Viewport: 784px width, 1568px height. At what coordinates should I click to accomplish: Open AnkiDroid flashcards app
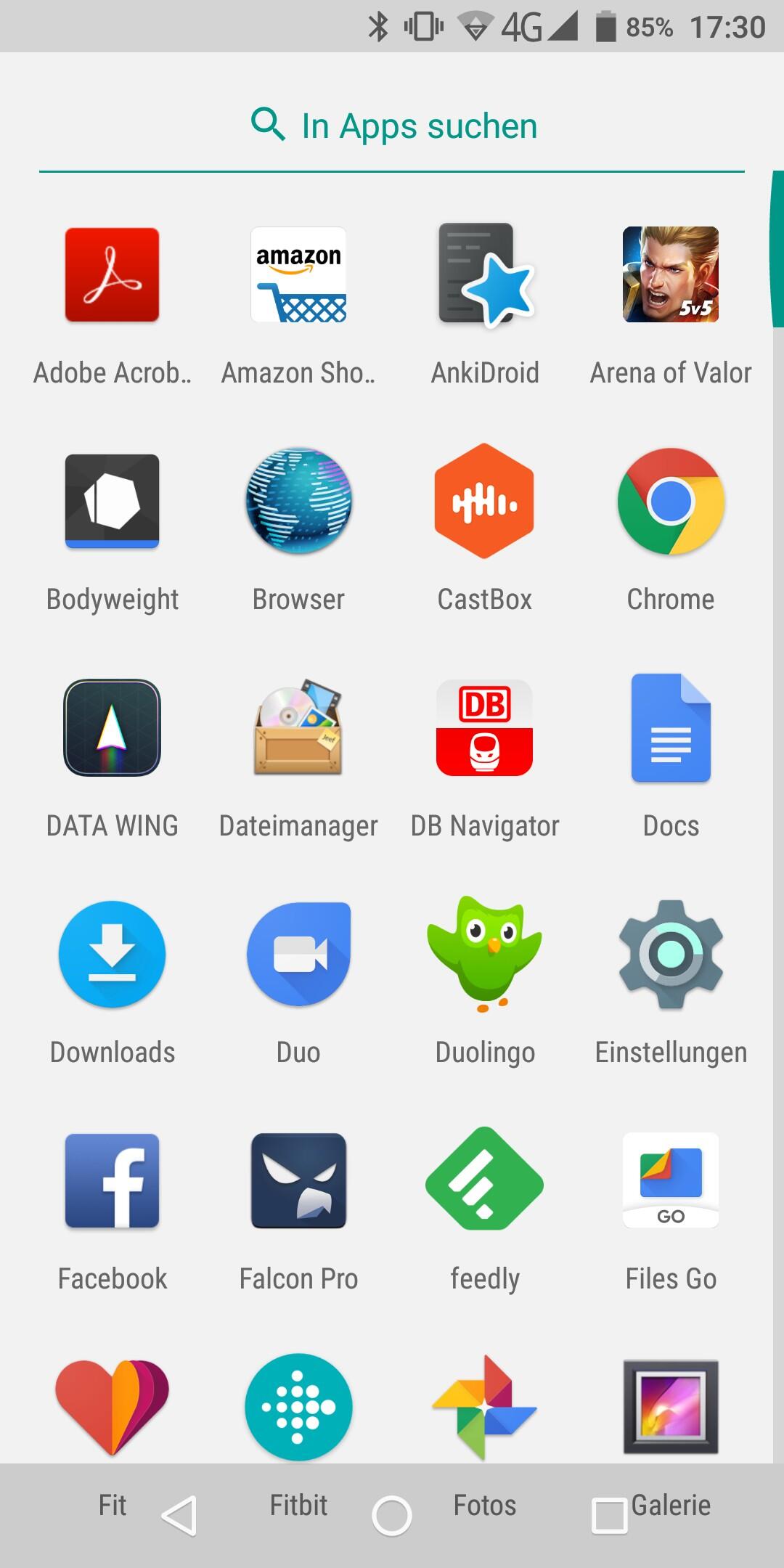click(485, 275)
